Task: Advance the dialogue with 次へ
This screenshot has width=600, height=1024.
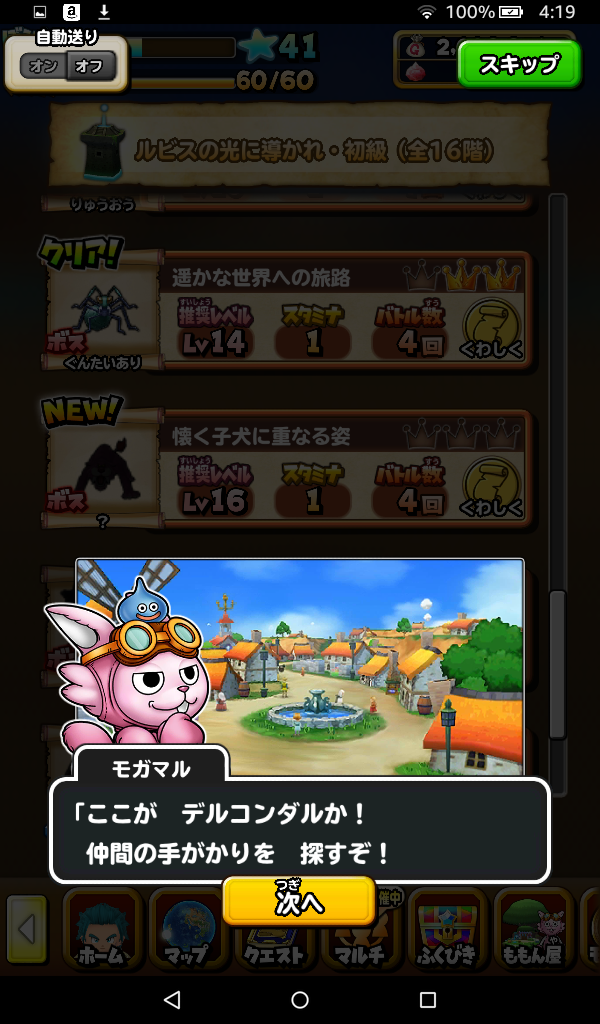Action: [x=299, y=902]
